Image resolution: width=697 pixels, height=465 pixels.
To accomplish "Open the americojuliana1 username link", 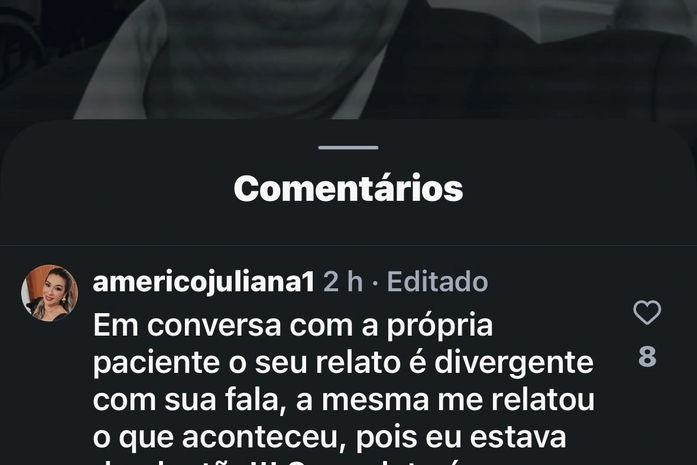I will (204, 282).
